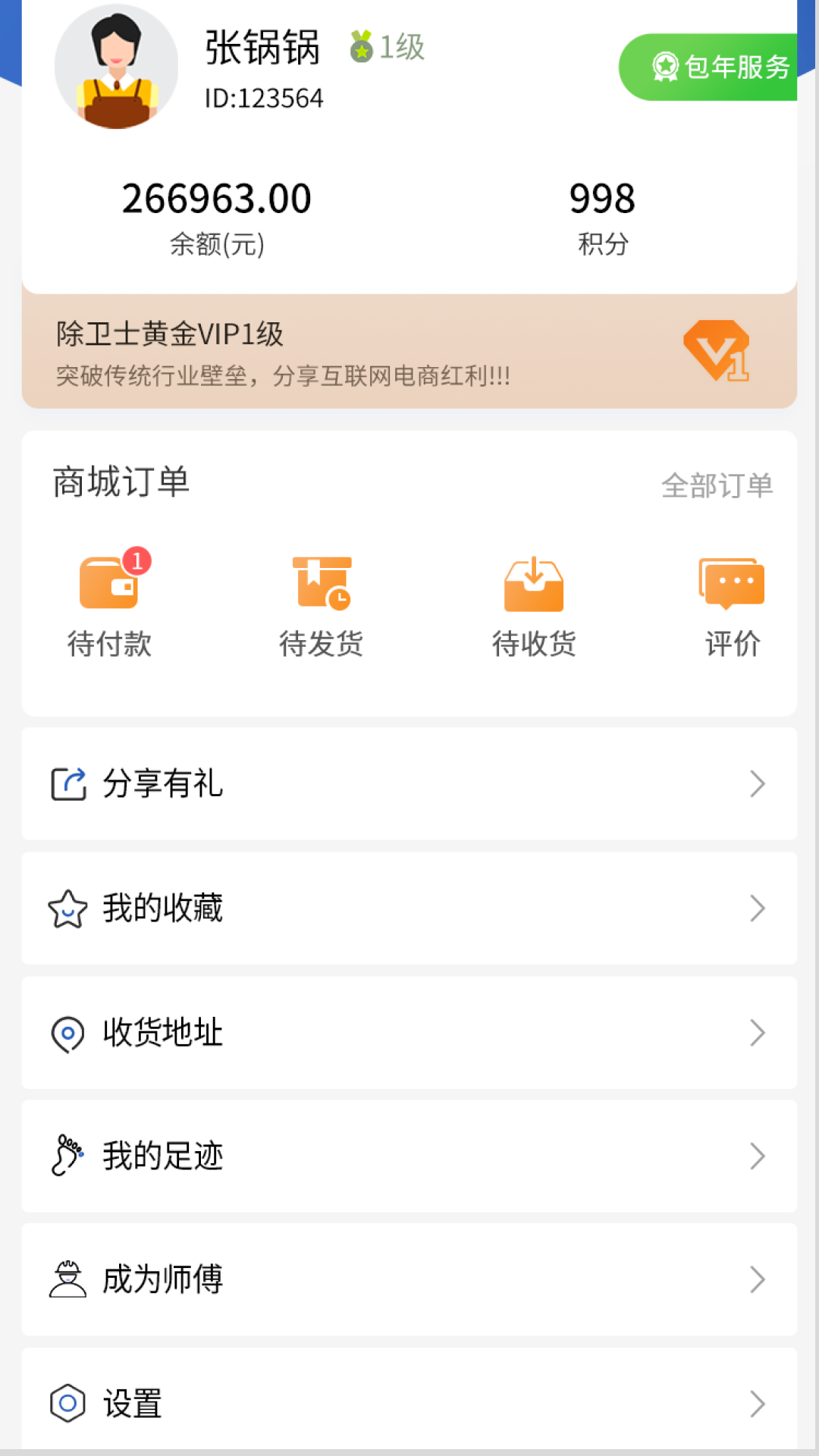The image size is (819, 1456).
Task: Expand 我的足迹 with its chevron
Action: click(758, 1156)
